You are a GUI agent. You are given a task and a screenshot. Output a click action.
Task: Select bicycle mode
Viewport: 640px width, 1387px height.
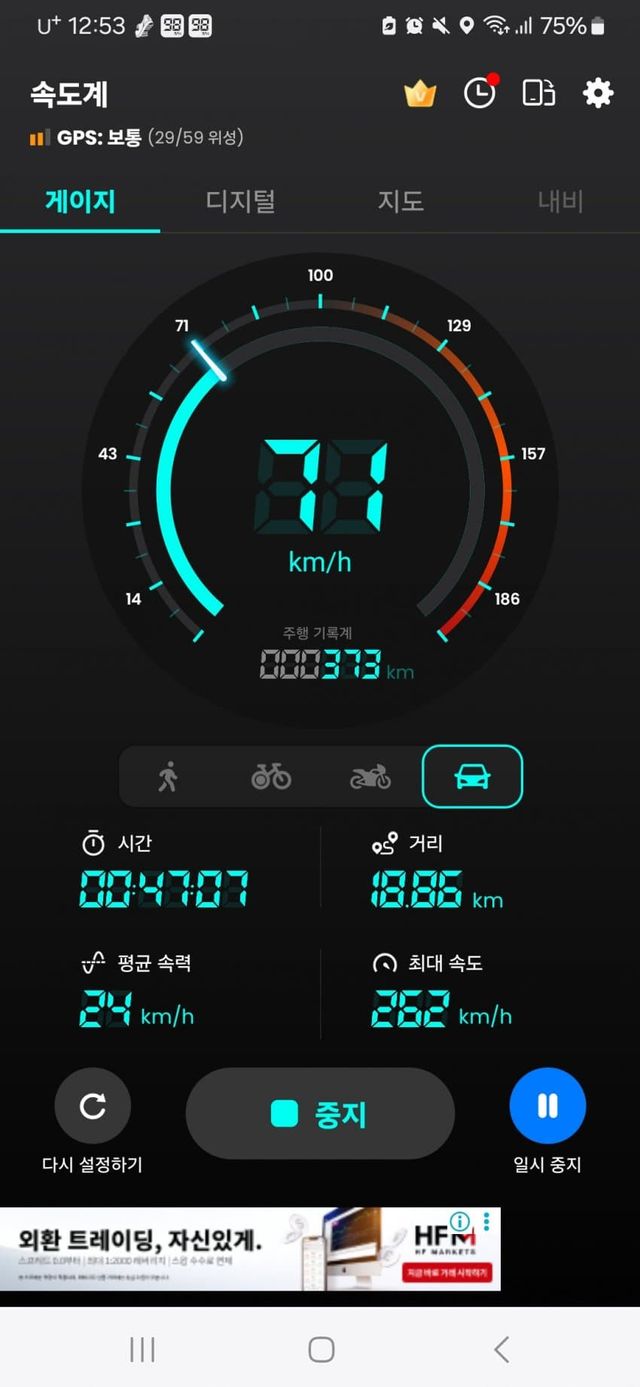pyautogui.click(x=270, y=776)
